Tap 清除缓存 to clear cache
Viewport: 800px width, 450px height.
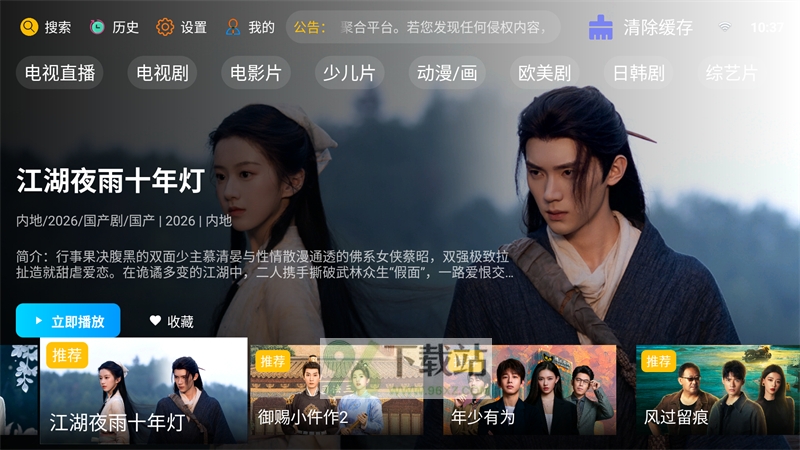coord(641,27)
